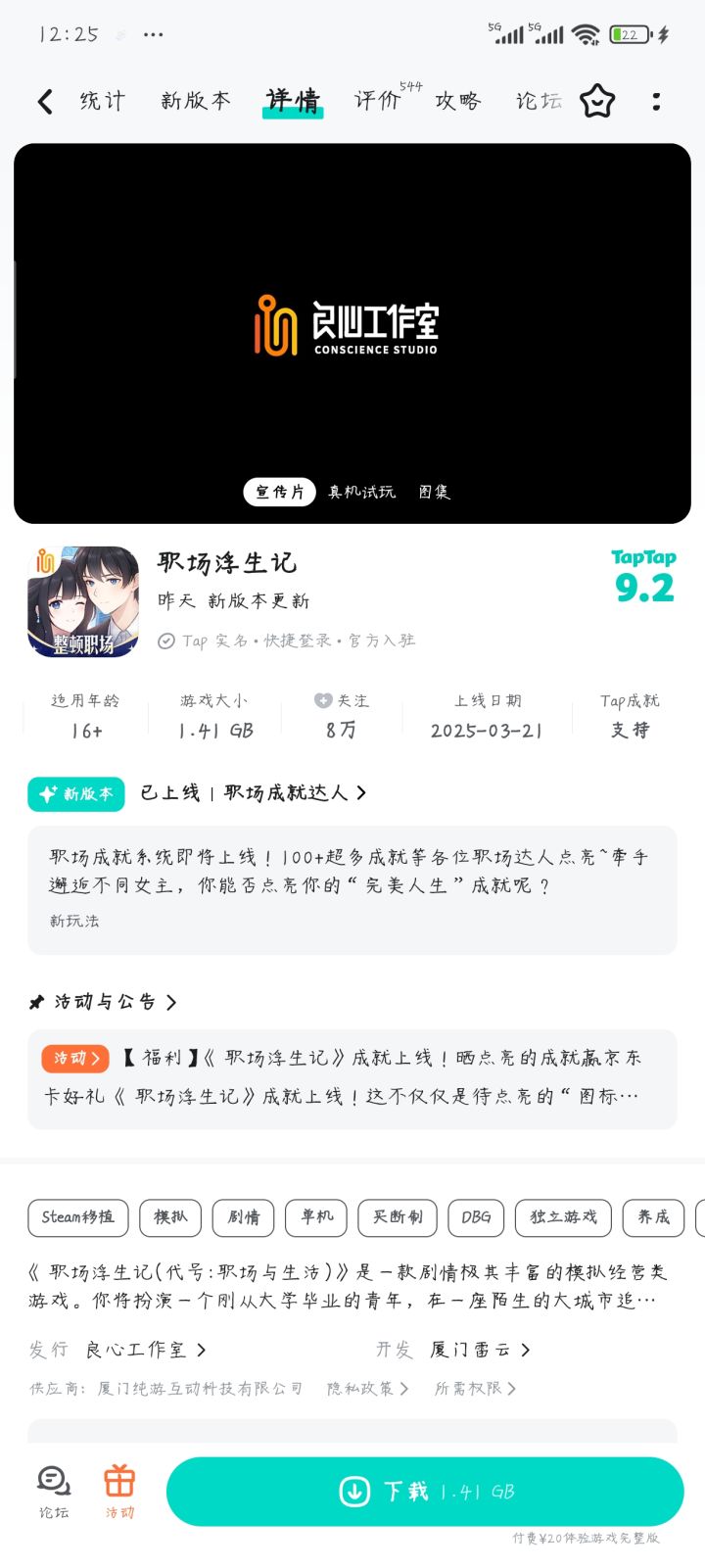Switch to the 评价 tab
705x1568 pixels.
click(377, 101)
